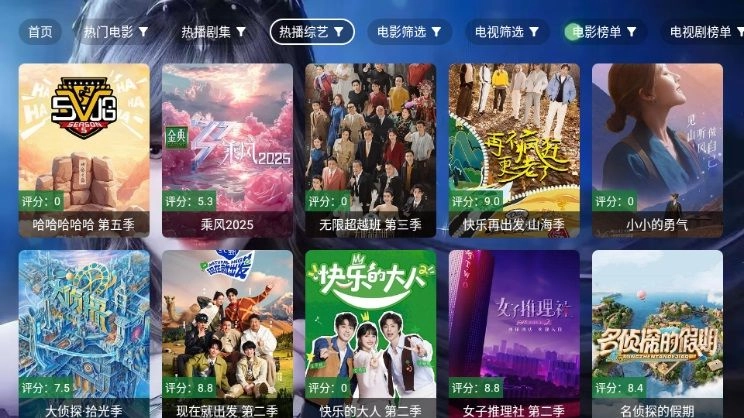Viewport: 744px width, 418px height.
Task: Switch to 电视剧榜单 tab
Action: [x=703, y=32]
